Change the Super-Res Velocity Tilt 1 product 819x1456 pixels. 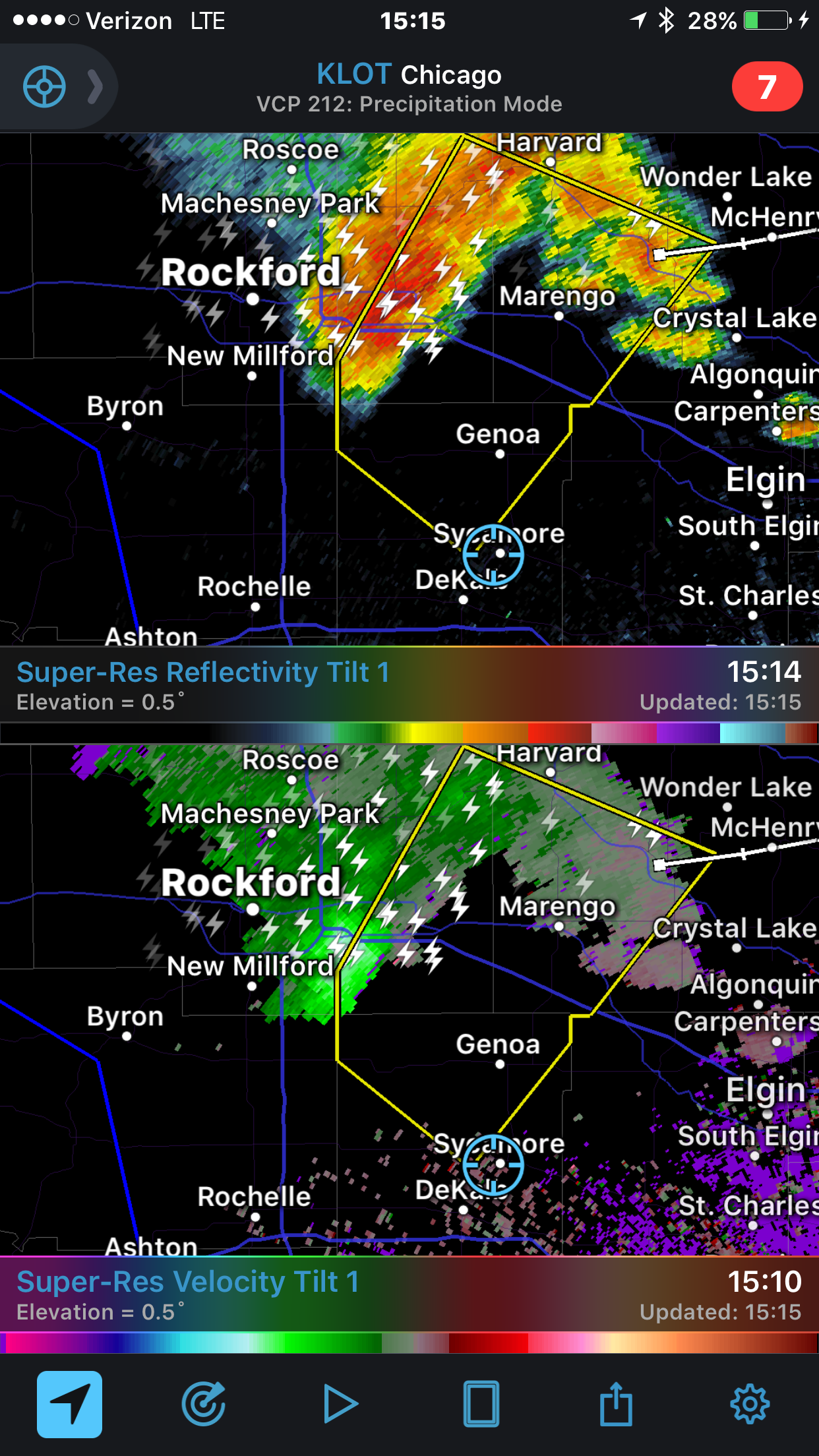[188, 1282]
